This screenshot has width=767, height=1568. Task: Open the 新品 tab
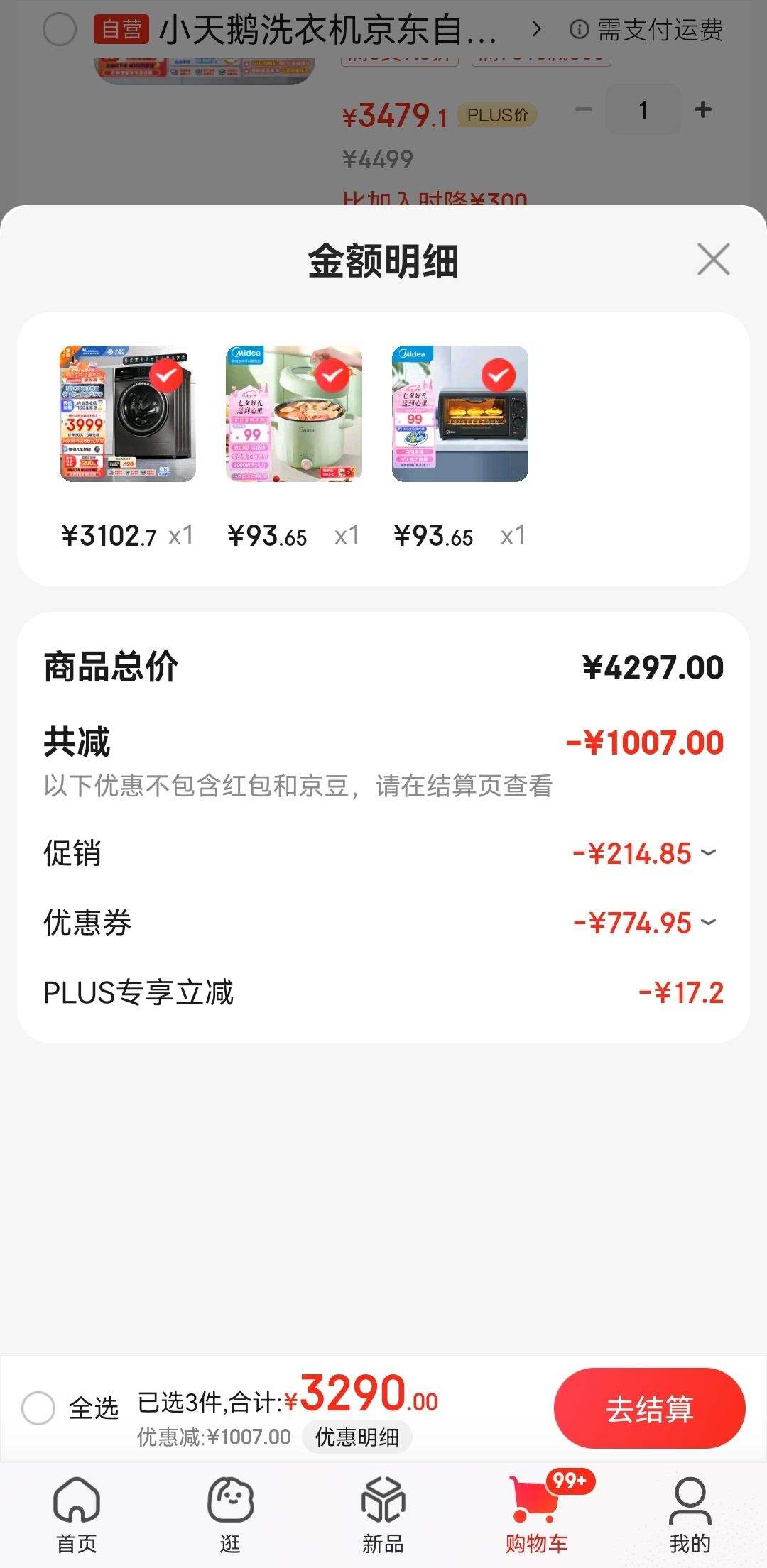coord(383,1513)
